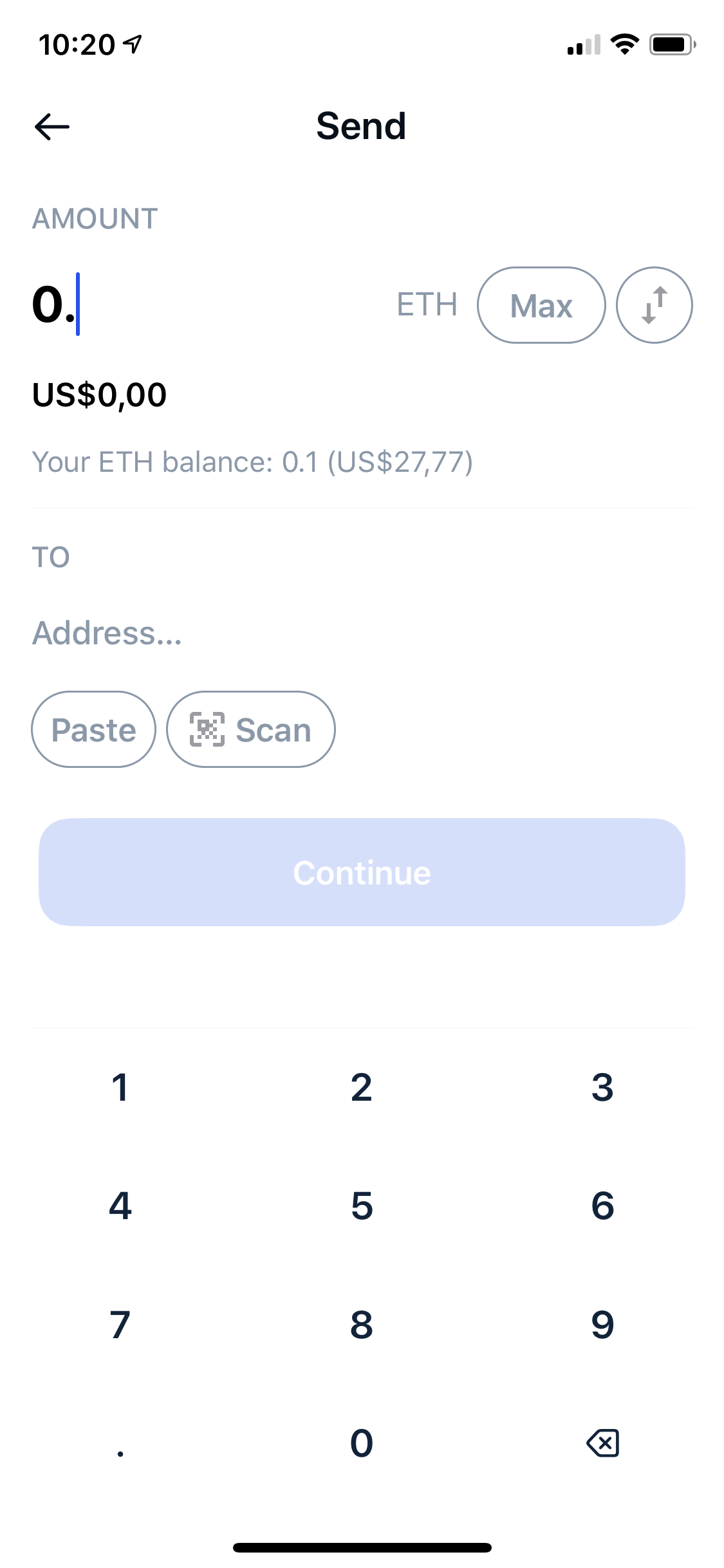Screen dimensions: 724x1568
Task: Tap Max to send the full balance
Action: [x=541, y=305]
